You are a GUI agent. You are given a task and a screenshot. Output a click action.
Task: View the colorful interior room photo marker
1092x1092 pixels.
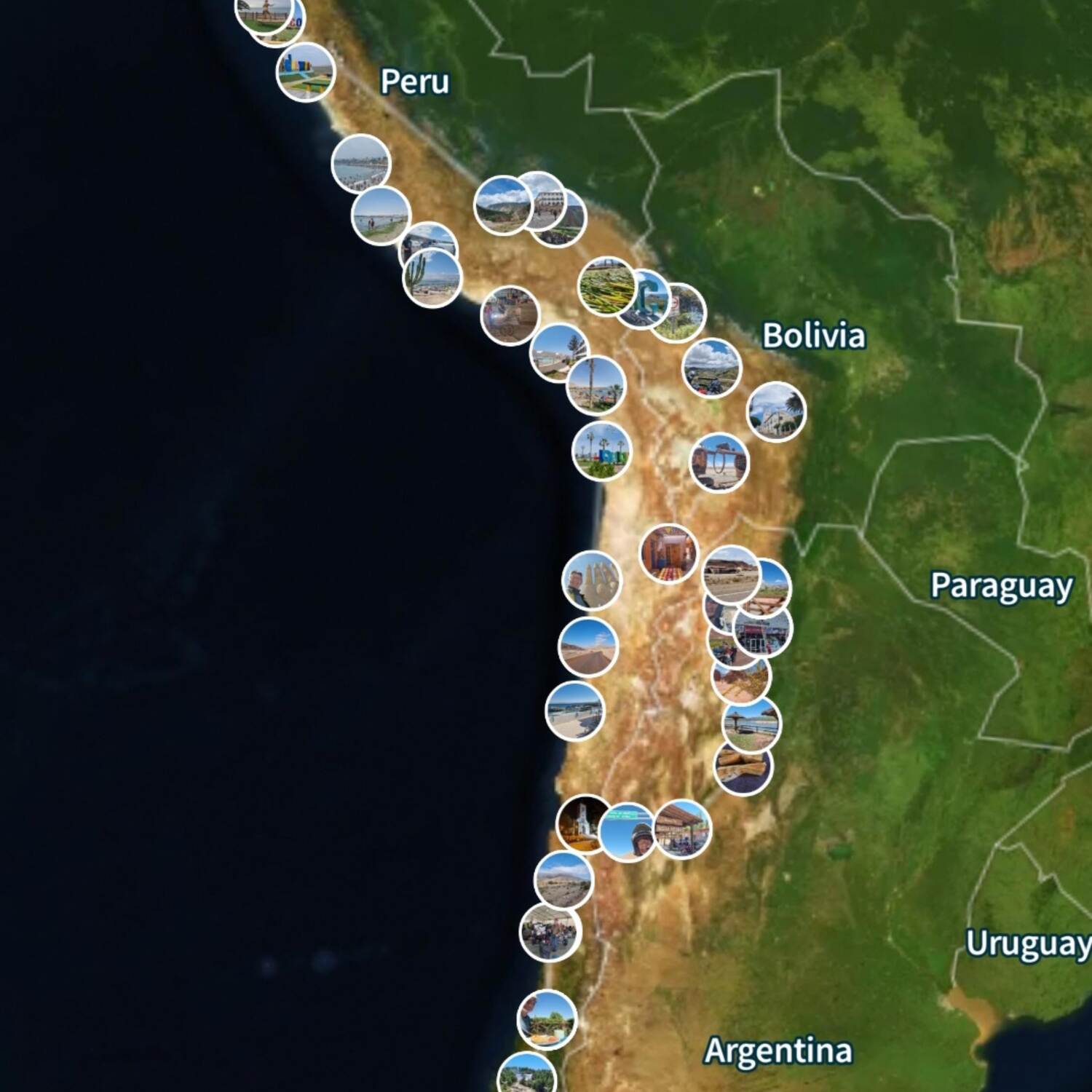click(x=668, y=553)
